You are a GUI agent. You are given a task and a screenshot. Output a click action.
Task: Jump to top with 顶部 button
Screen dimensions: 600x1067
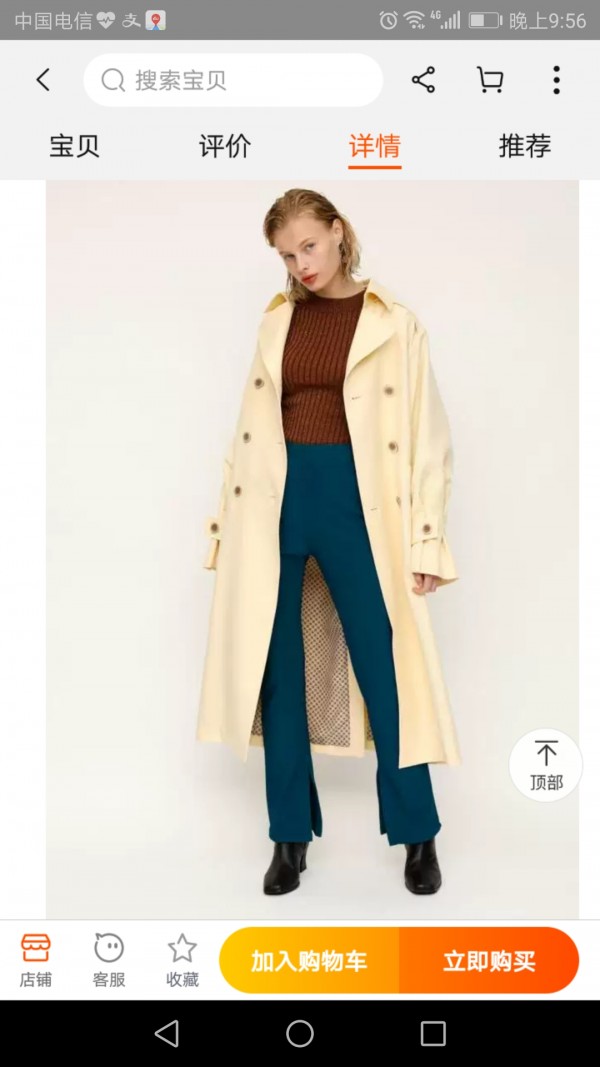[546, 765]
